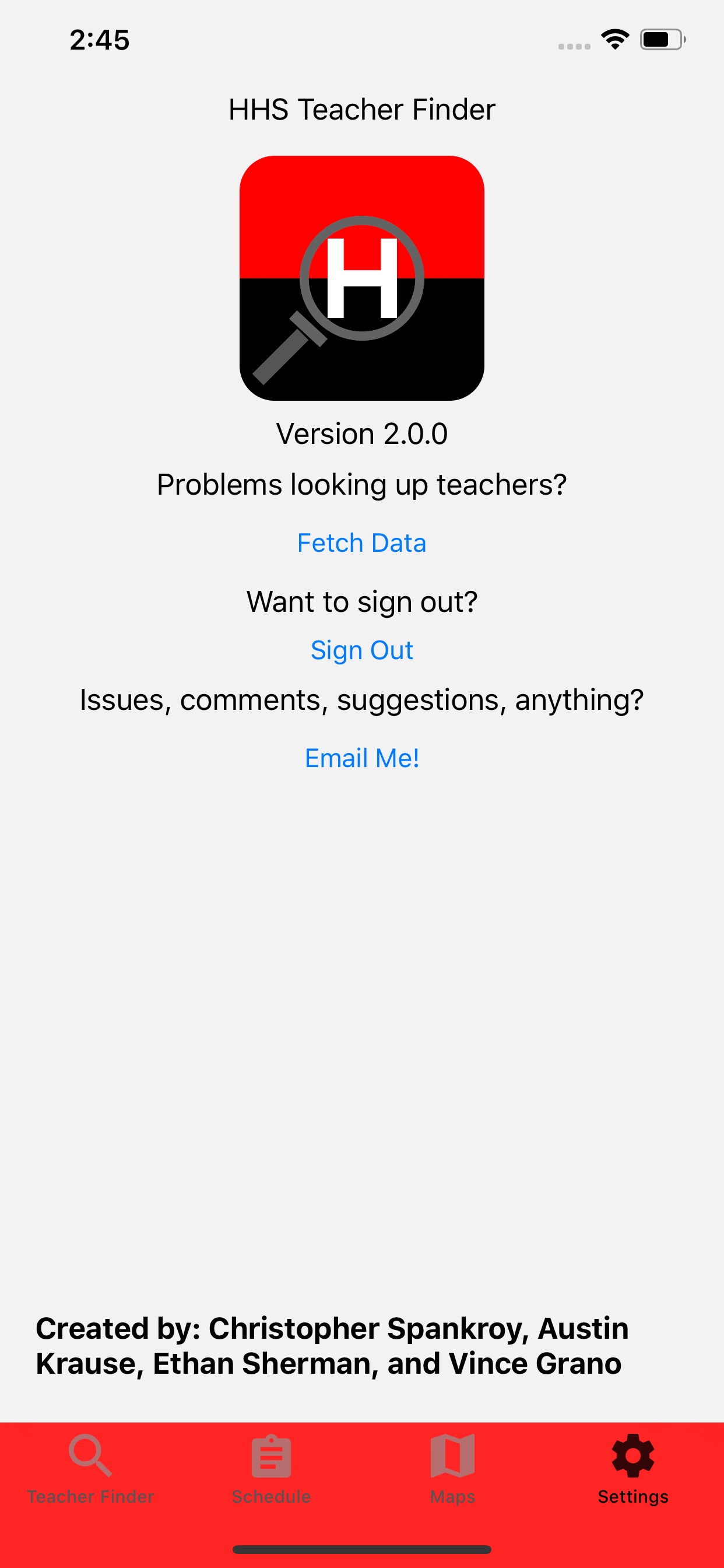The image size is (724, 1568).
Task: Switch to the Schedule tab
Action: (x=270, y=1497)
